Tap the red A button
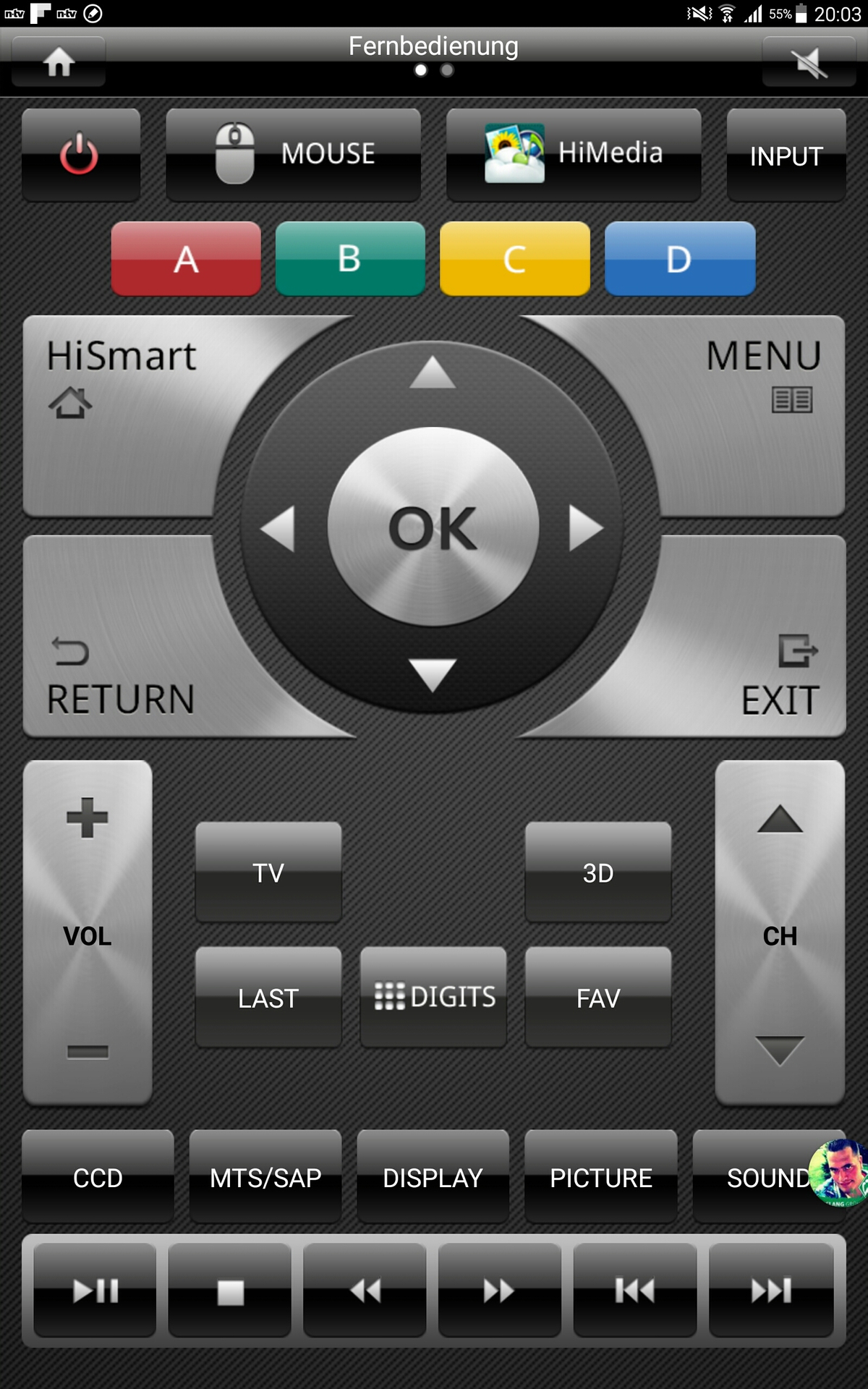868x1389 pixels. click(x=186, y=259)
